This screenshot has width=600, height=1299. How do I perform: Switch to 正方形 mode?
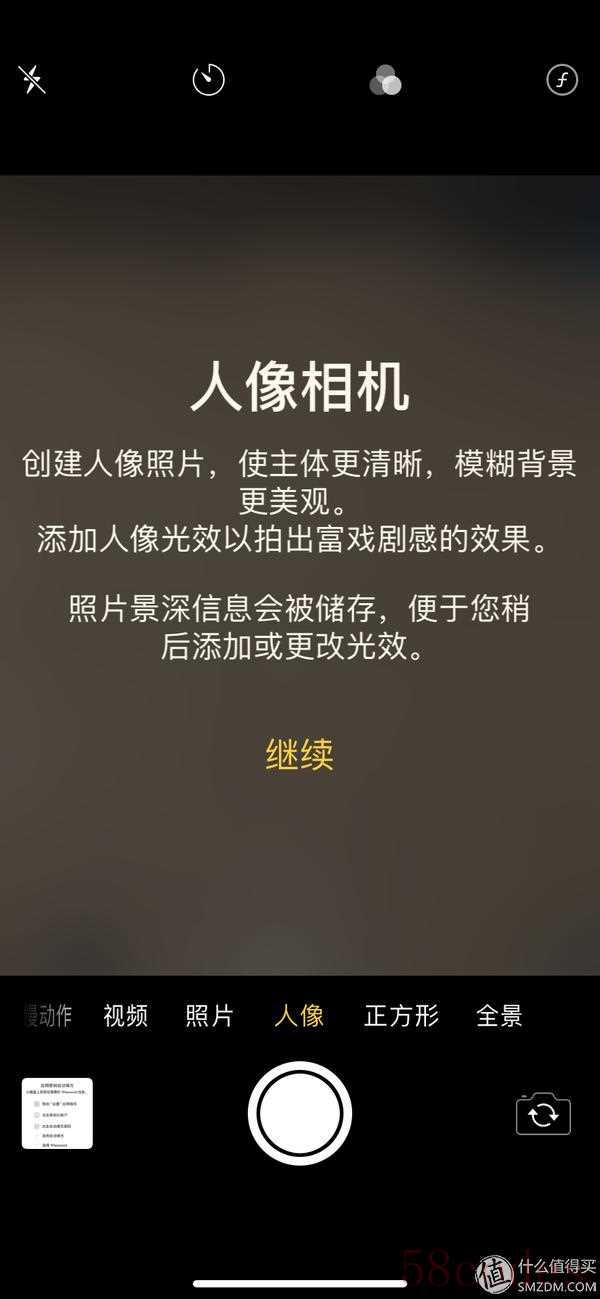point(401,1016)
